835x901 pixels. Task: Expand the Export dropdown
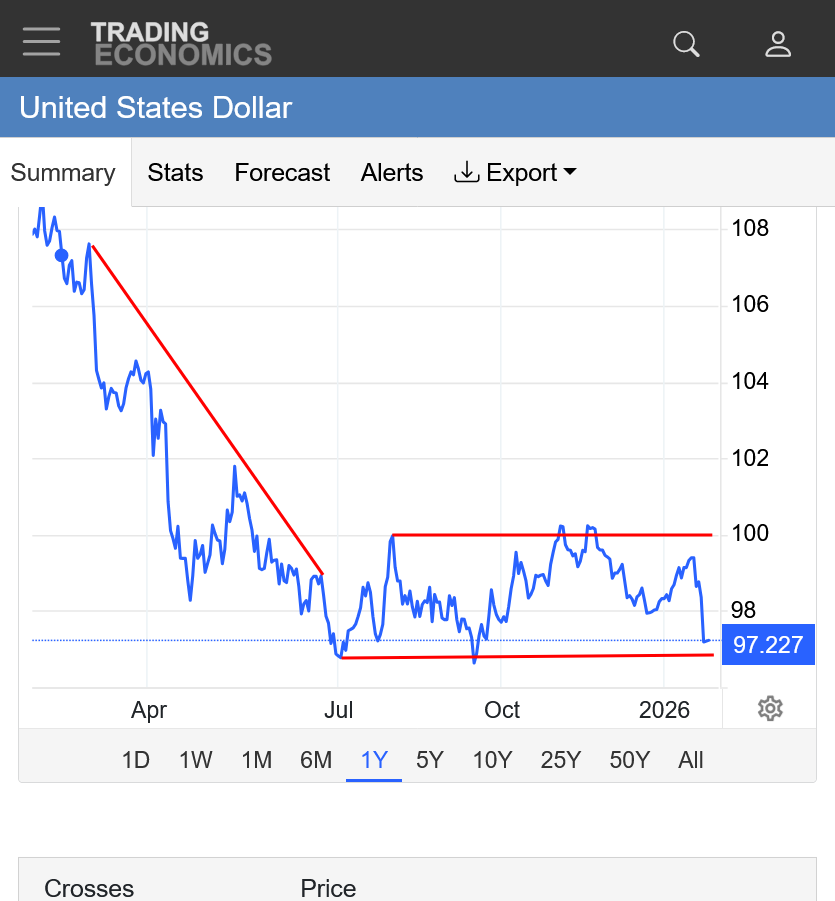tap(515, 173)
